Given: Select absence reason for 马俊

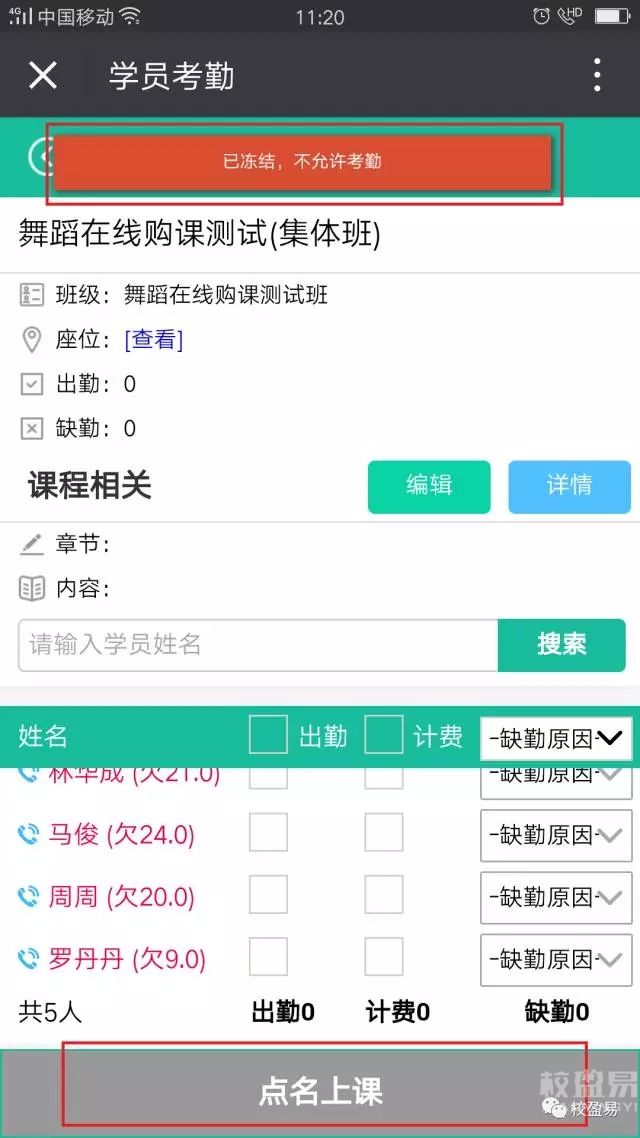Looking at the screenshot, I should pyautogui.click(x=556, y=835).
